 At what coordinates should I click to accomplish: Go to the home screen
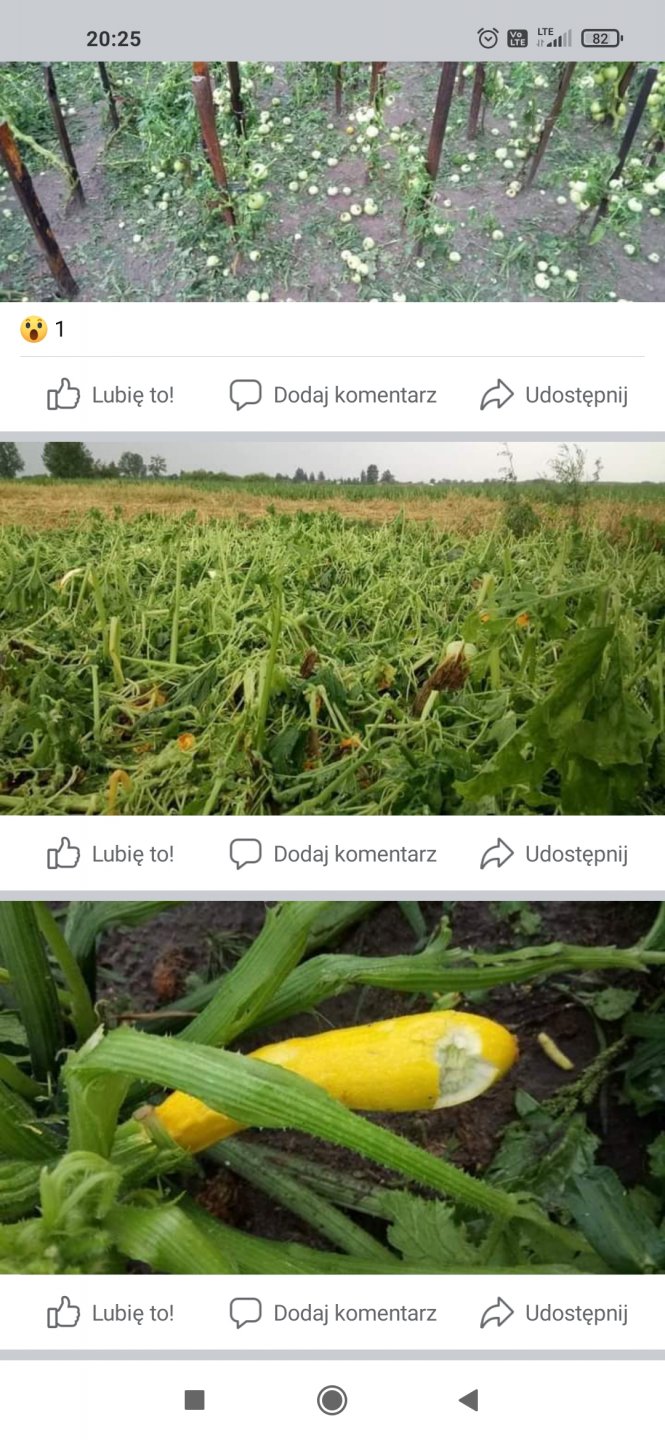coord(332,1400)
